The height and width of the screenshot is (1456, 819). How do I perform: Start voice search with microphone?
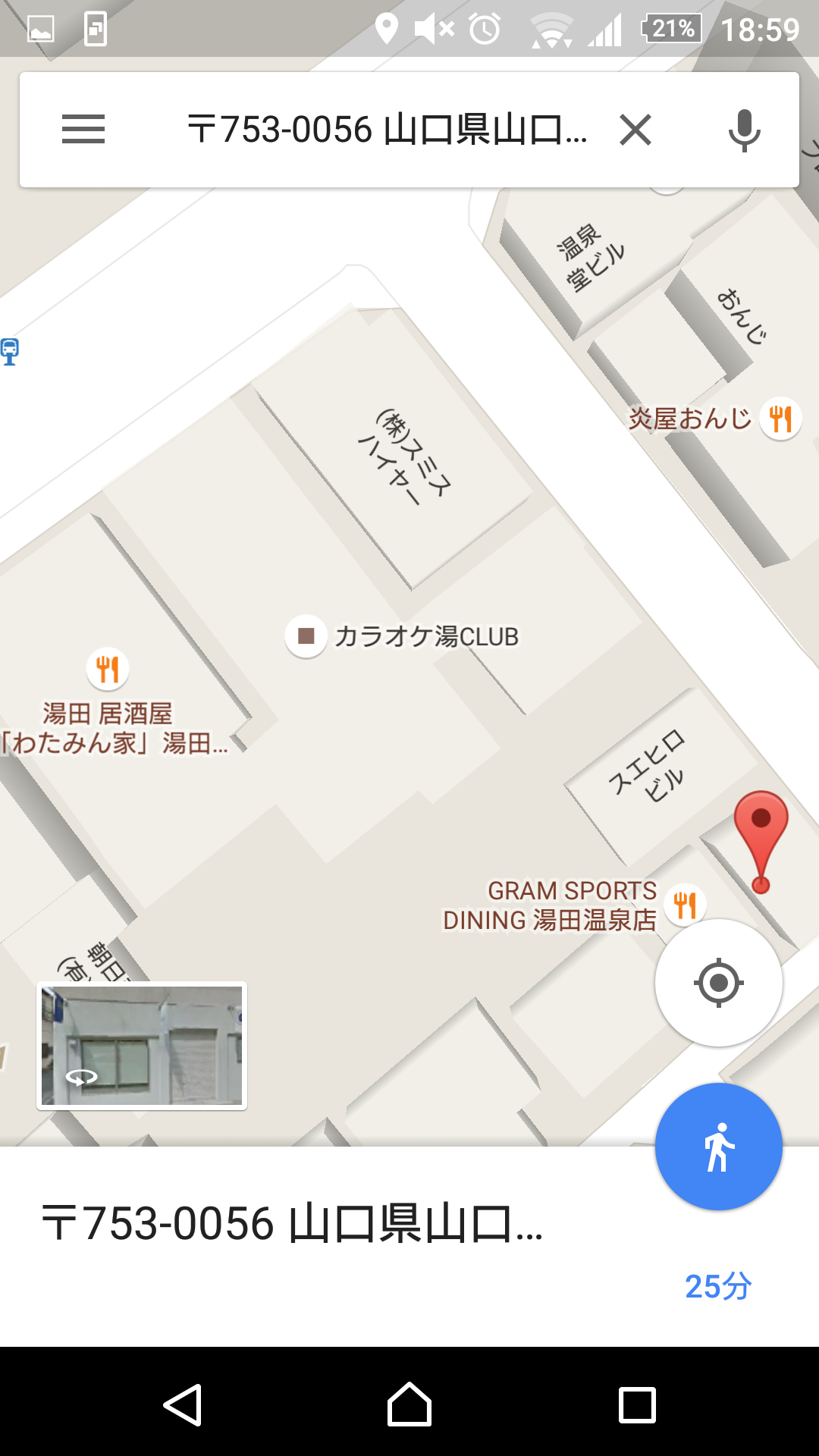[744, 130]
